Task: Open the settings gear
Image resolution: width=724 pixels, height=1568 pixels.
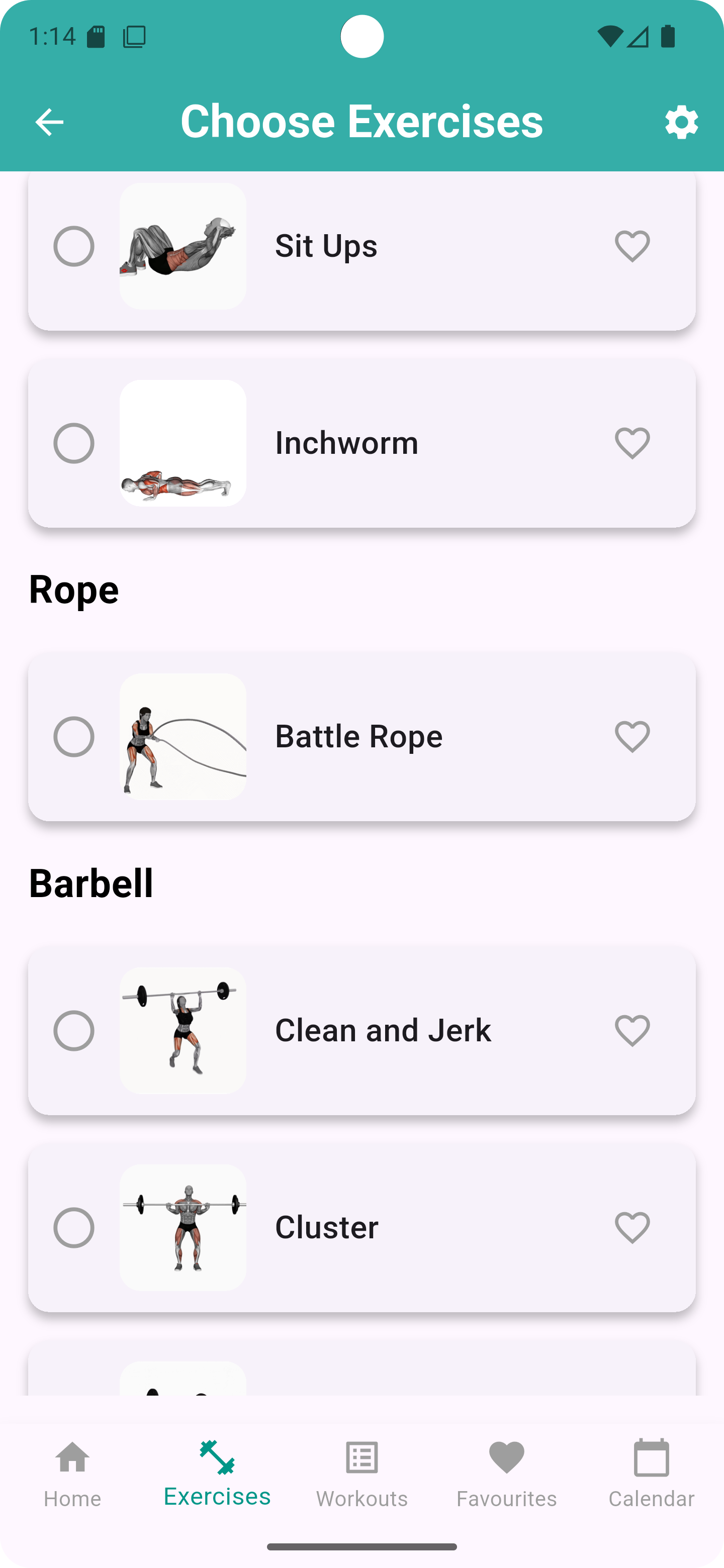Action: click(x=681, y=122)
